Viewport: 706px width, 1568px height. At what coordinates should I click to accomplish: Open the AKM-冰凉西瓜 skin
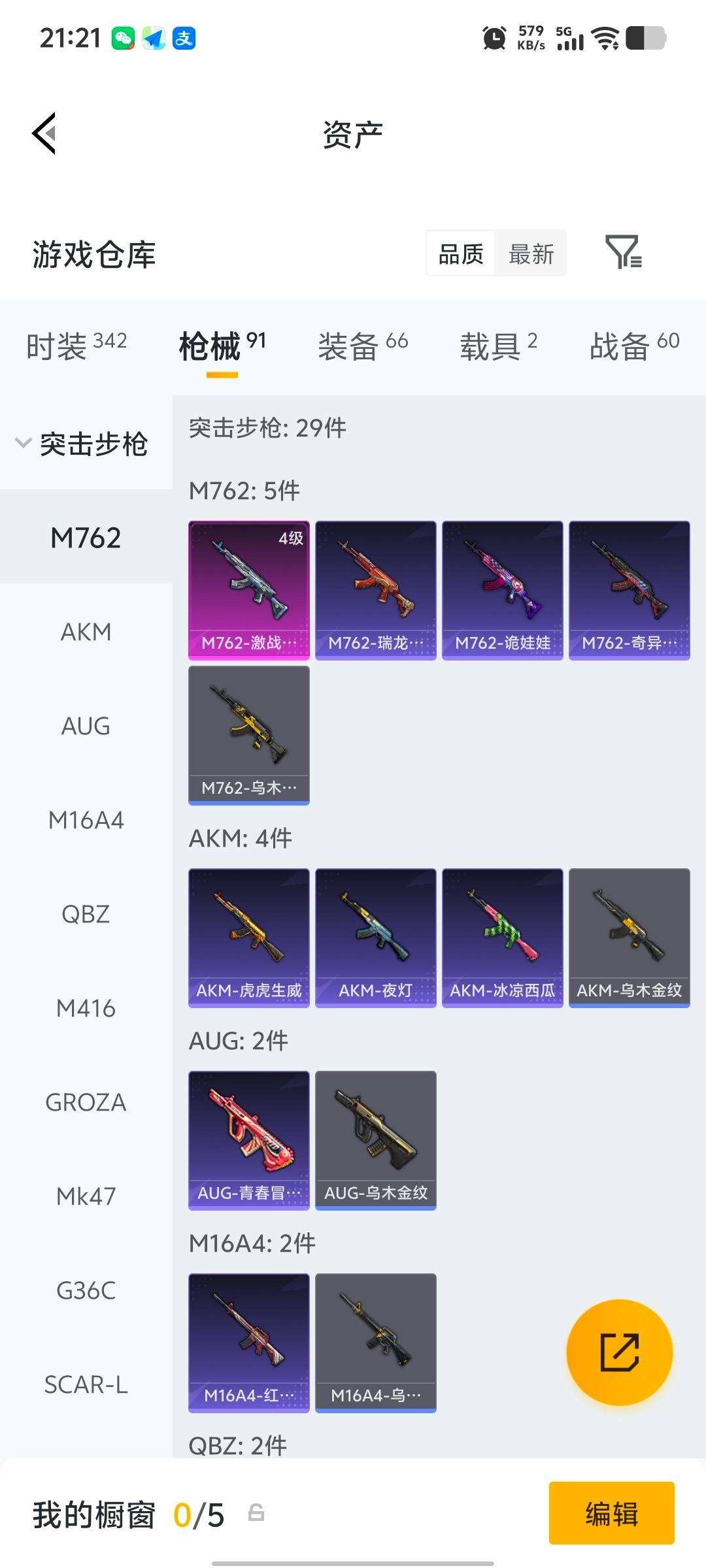[x=502, y=937]
